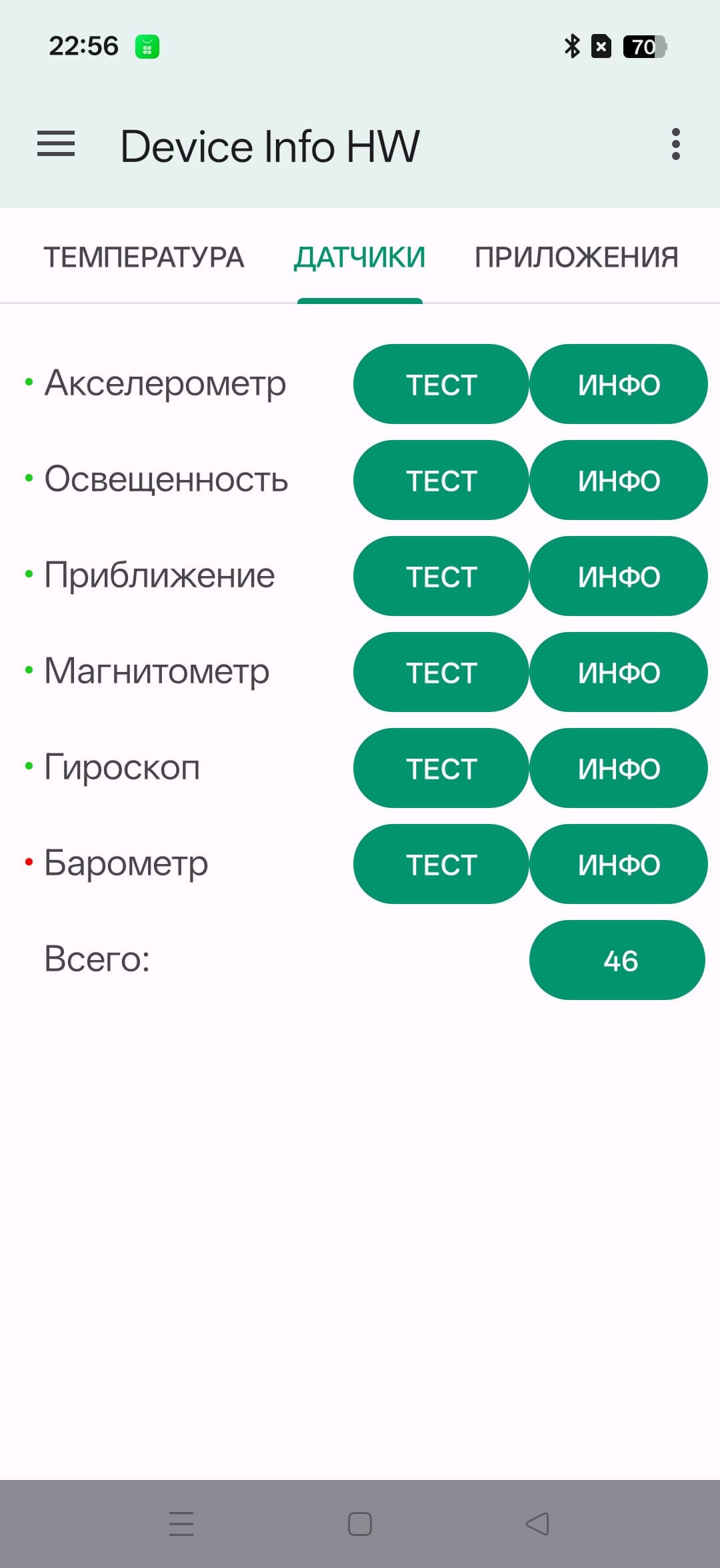Tap the 46 total sensors button
720x1568 pixels.
tap(617, 961)
